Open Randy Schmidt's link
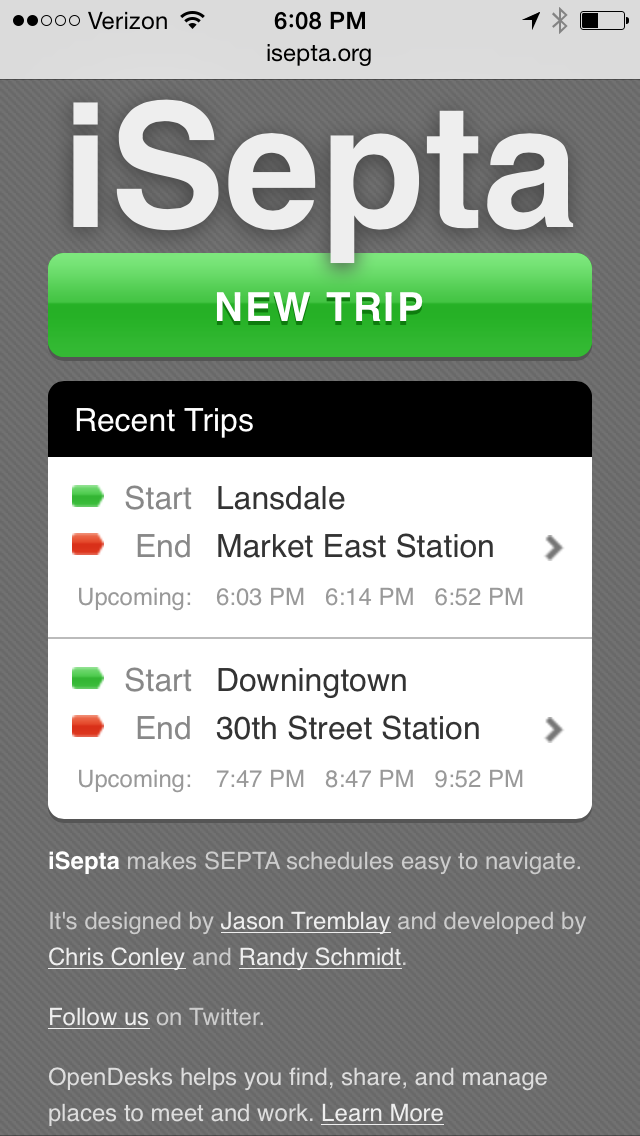 (x=320, y=957)
